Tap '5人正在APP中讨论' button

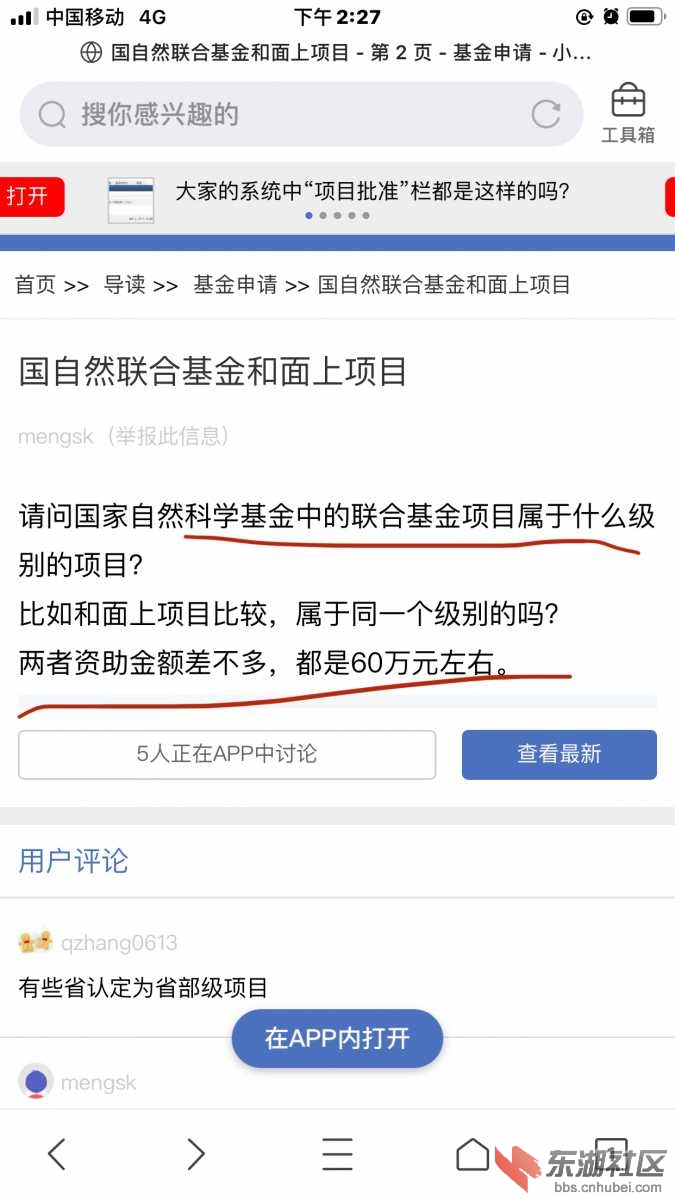pos(227,754)
